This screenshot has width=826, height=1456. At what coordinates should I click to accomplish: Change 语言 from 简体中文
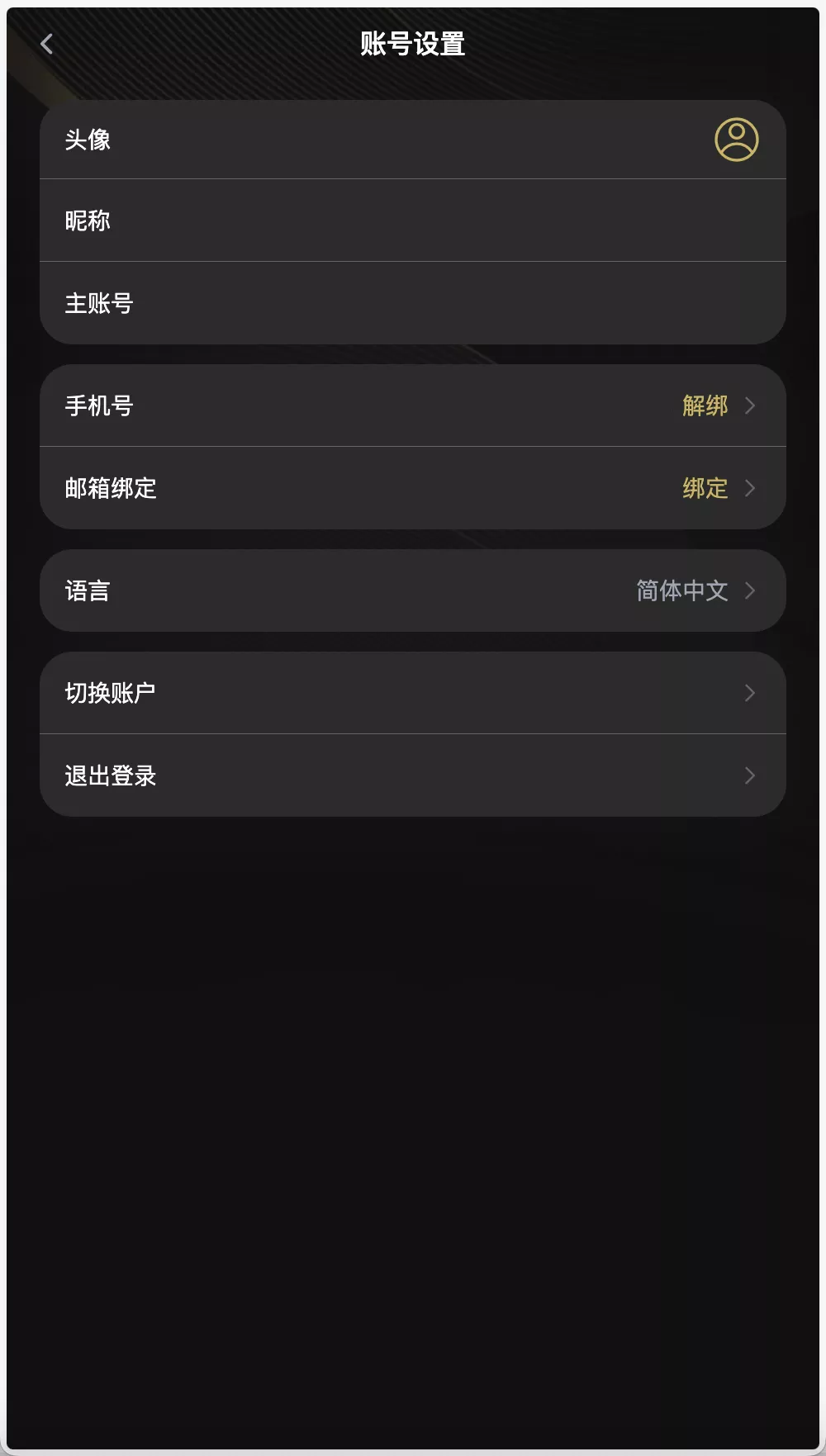[412, 590]
